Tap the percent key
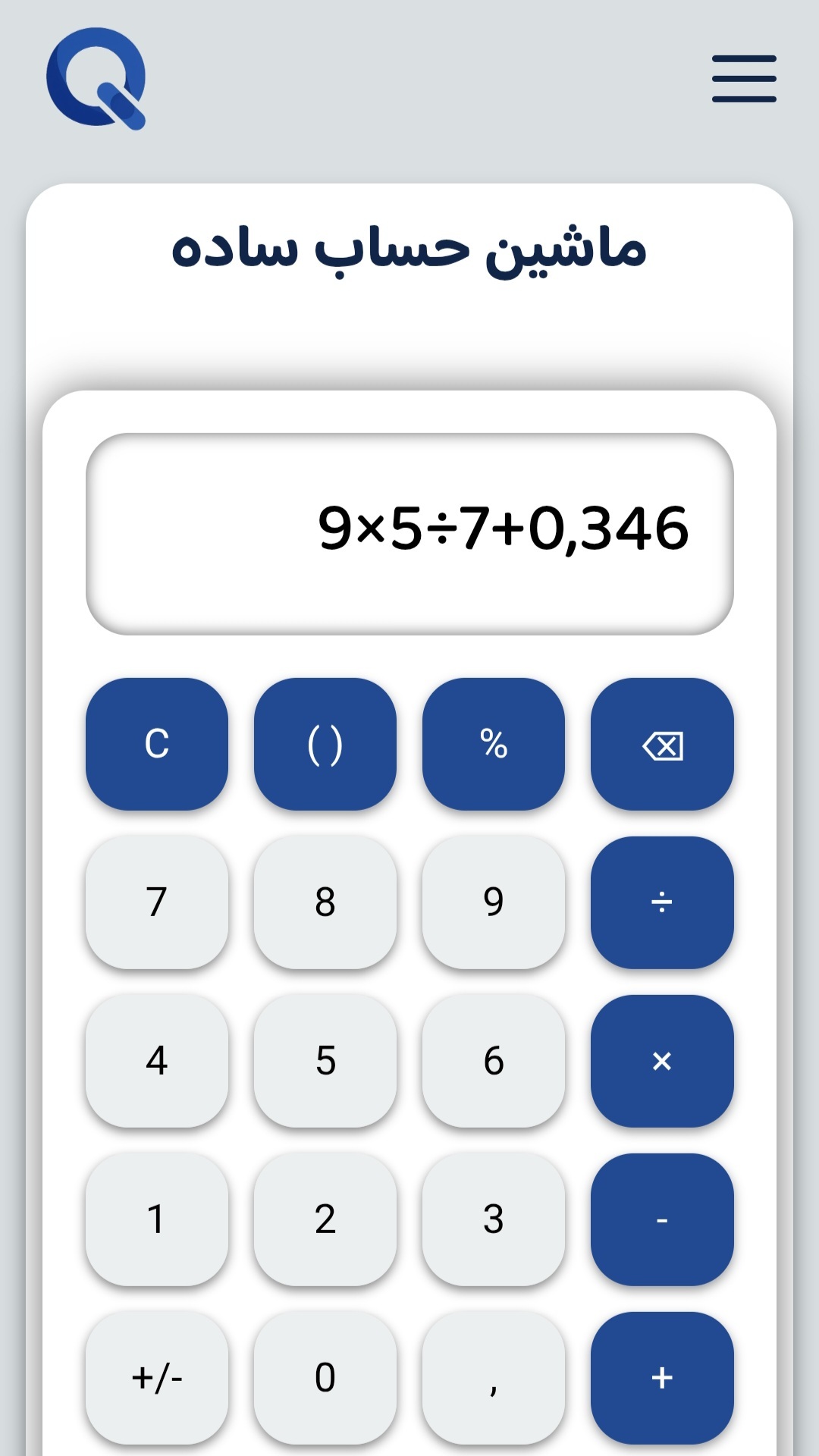The width and height of the screenshot is (819, 1456). (x=494, y=744)
